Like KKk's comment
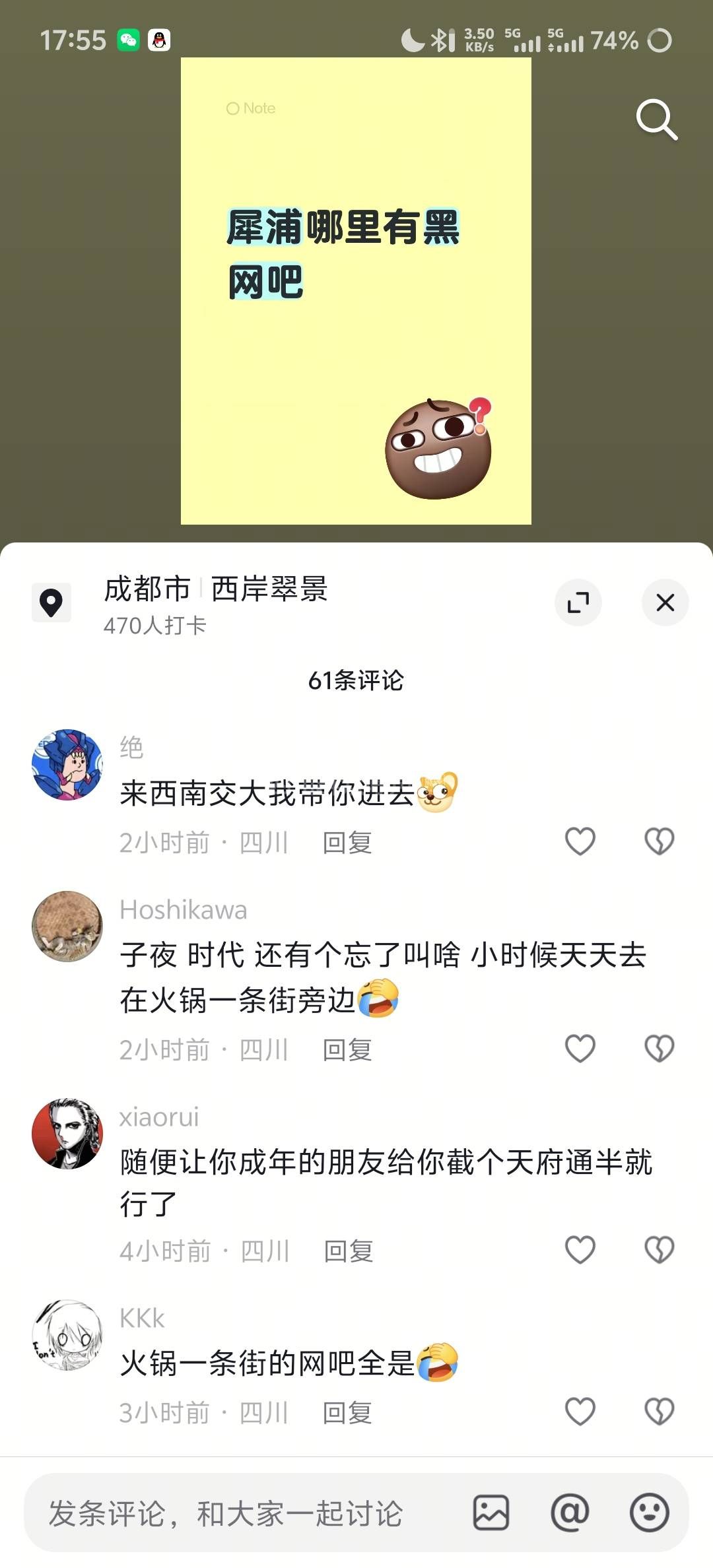This screenshot has height=1568, width=713. 580,1412
